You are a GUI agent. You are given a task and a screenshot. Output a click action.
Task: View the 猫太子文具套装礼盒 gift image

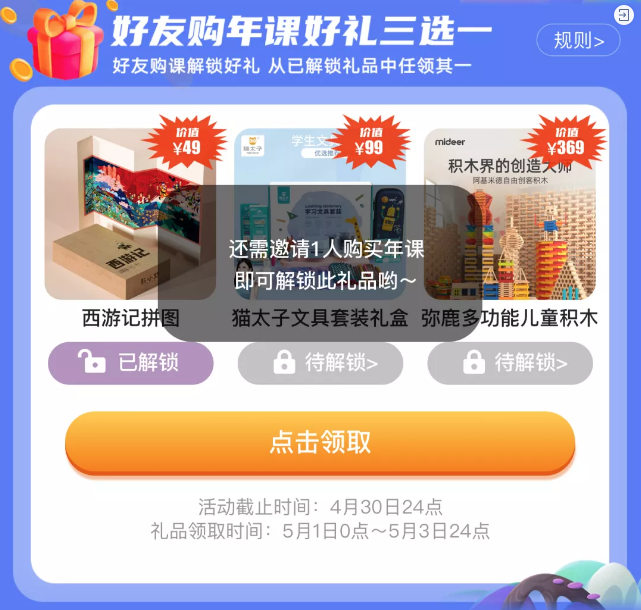click(320, 160)
